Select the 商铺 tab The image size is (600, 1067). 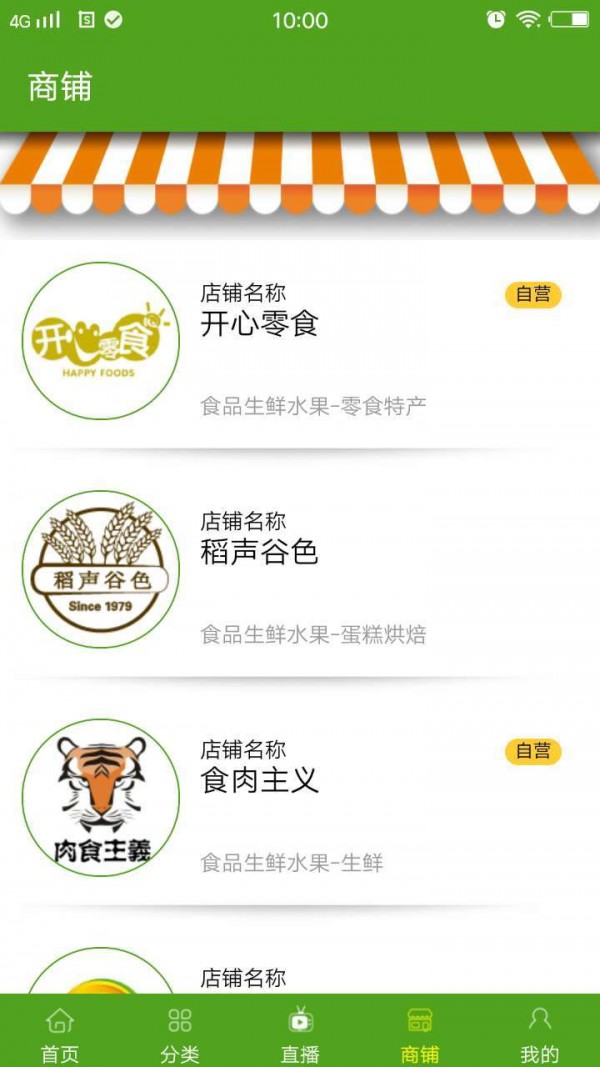pyautogui.click(x=420, y=1034)
